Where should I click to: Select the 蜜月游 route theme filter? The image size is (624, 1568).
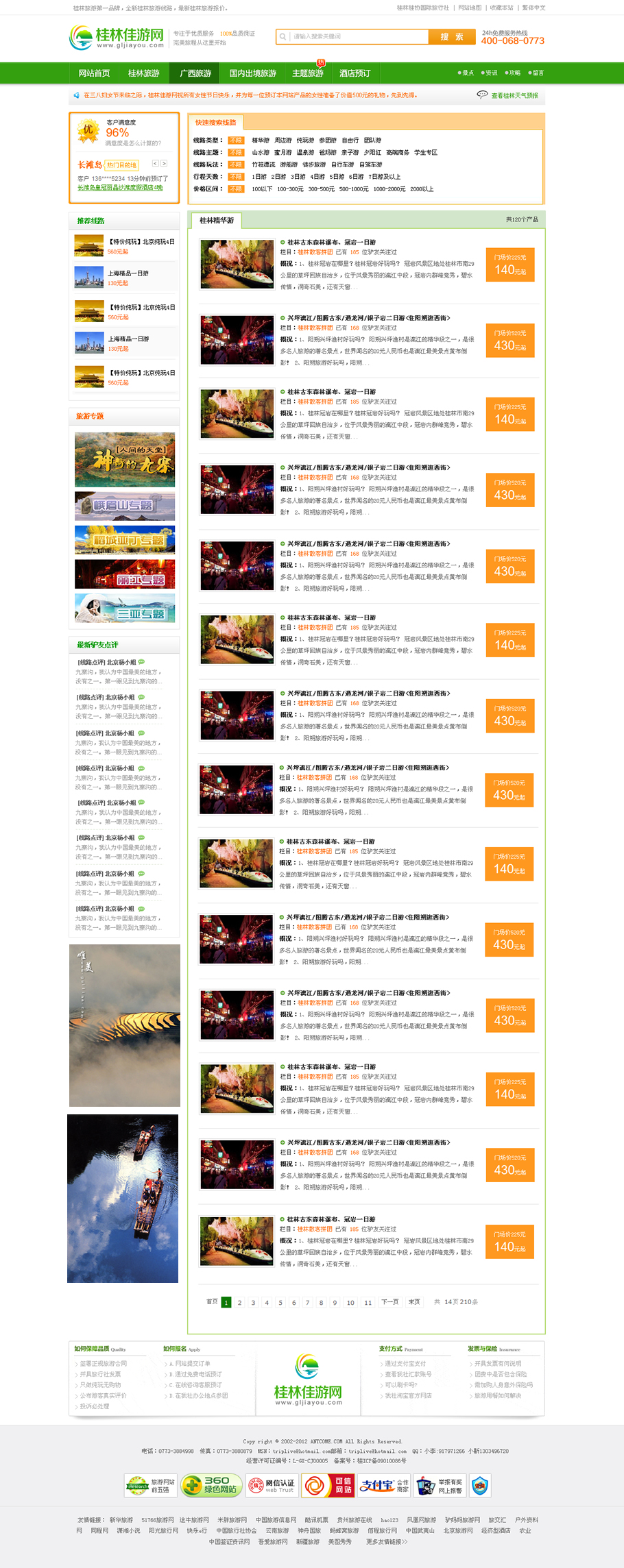coord(283,153)
